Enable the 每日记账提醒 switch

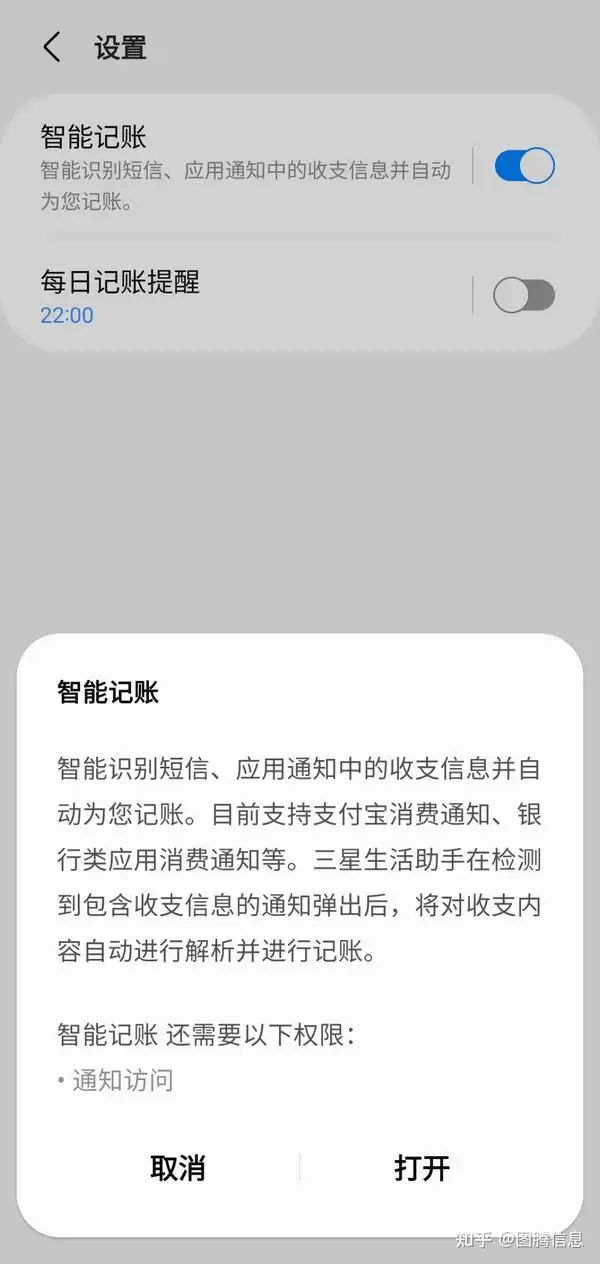(x=524, y=296)
